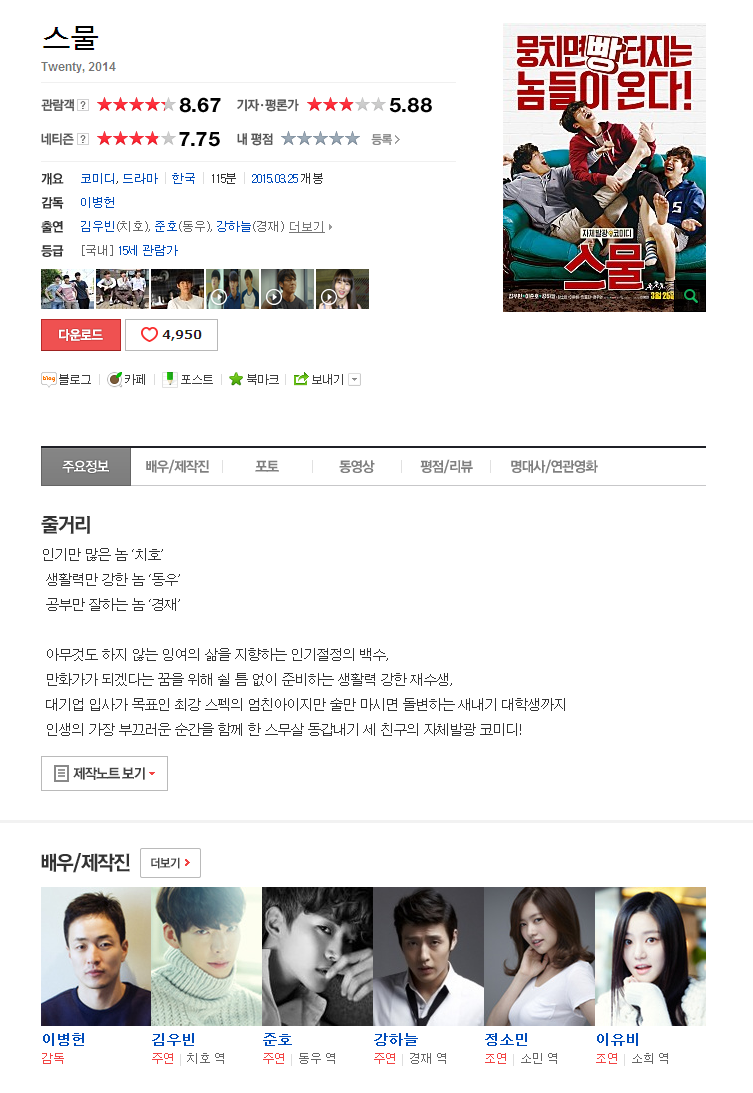Share to 블로그
The width and height of the screenshot is (753, 1093).
coord(66,379)
